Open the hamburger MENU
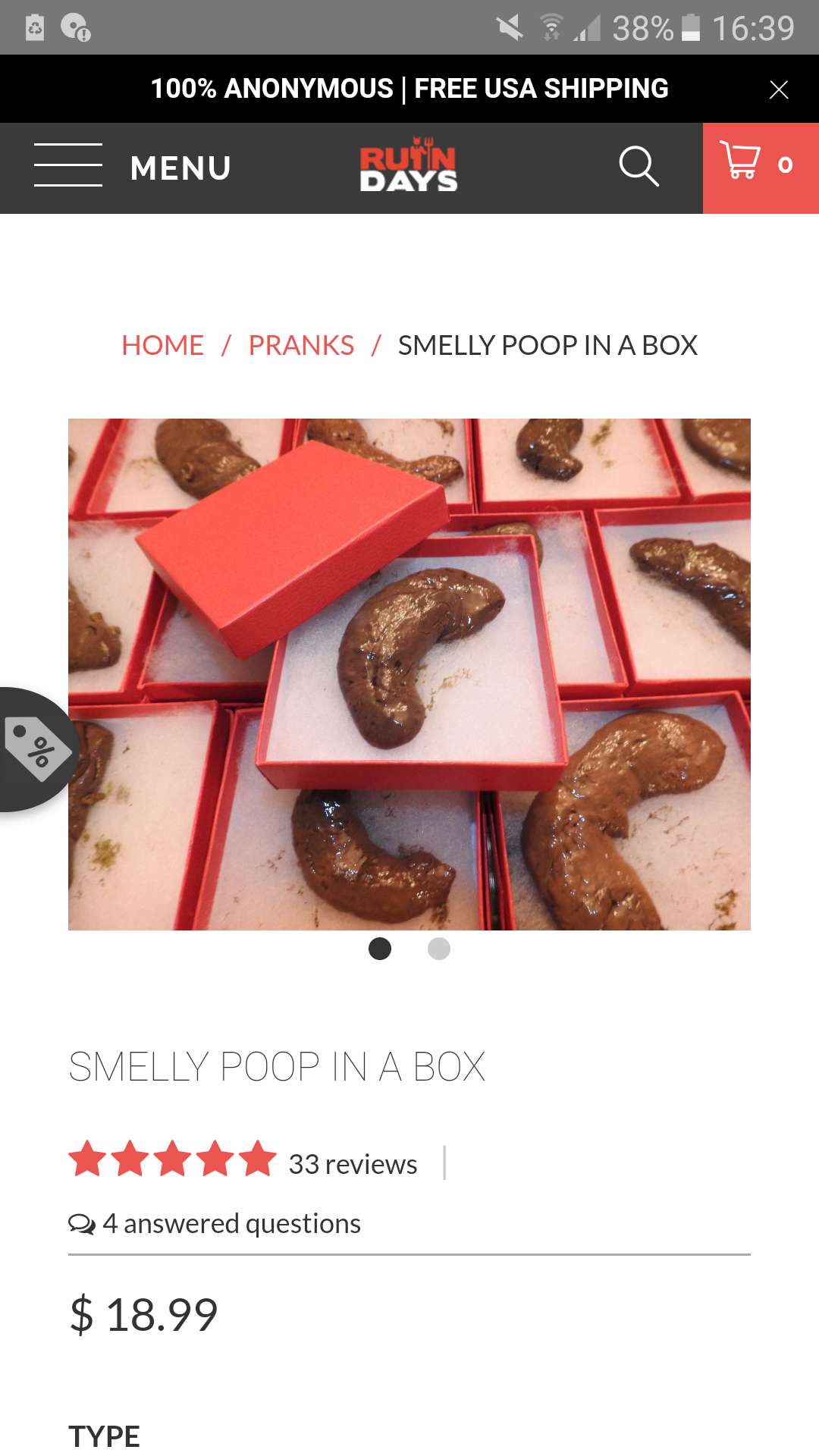The image size is (819, 1456). [133, 168]
